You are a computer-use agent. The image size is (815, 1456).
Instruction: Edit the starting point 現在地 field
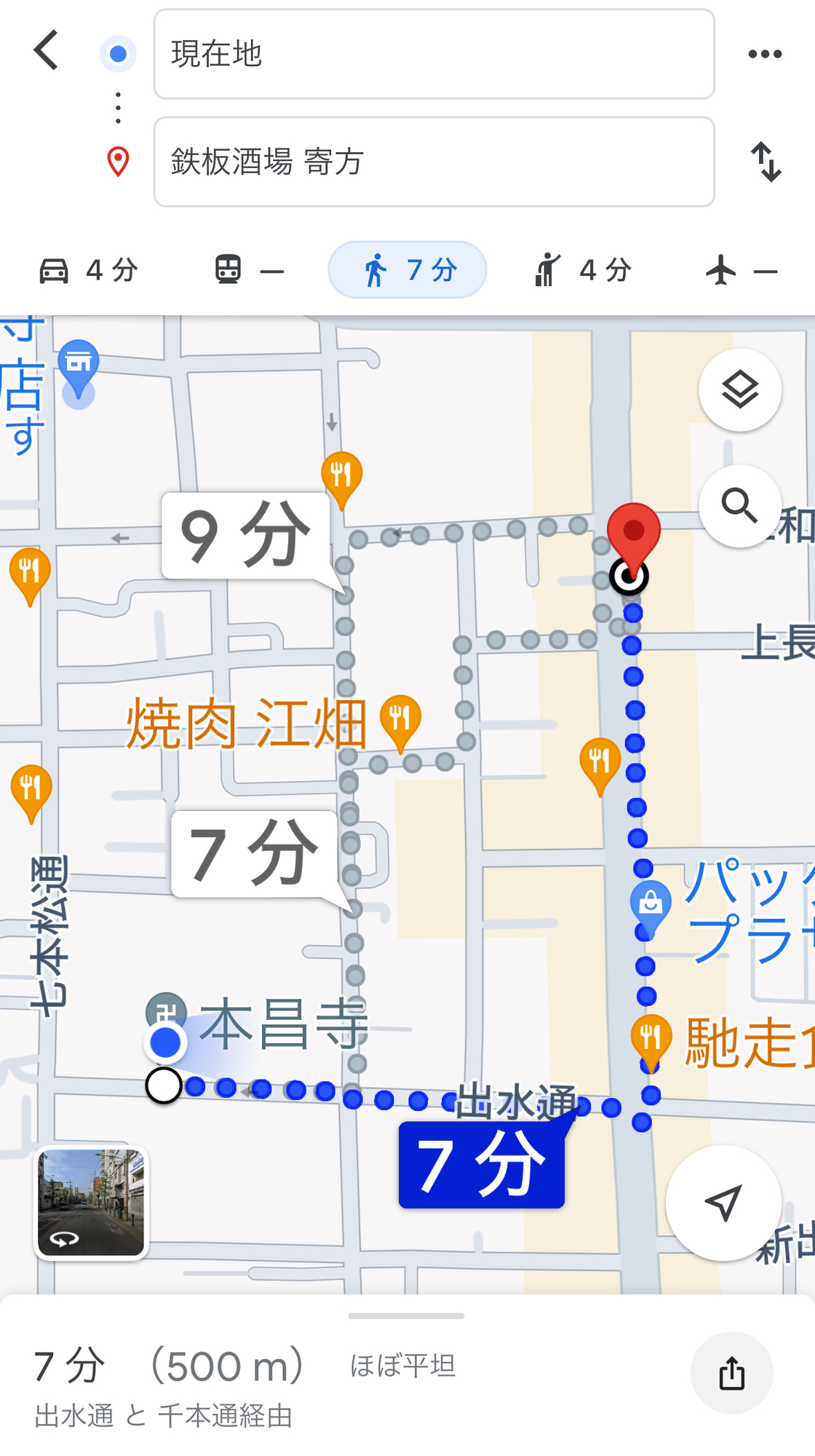click(x=434, y=54)
